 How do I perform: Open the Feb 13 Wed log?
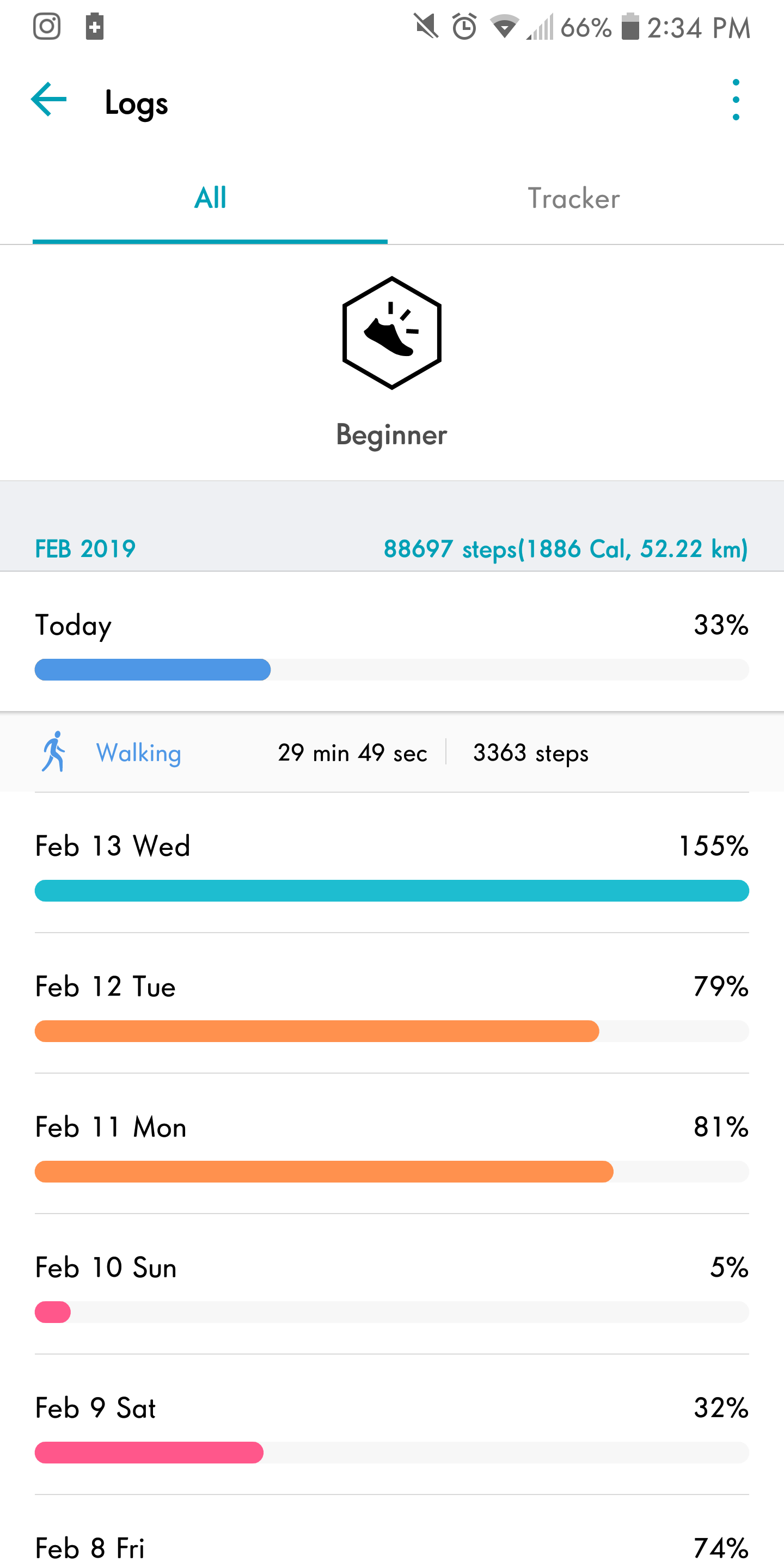pyautogui.click(x=391, y=865)
